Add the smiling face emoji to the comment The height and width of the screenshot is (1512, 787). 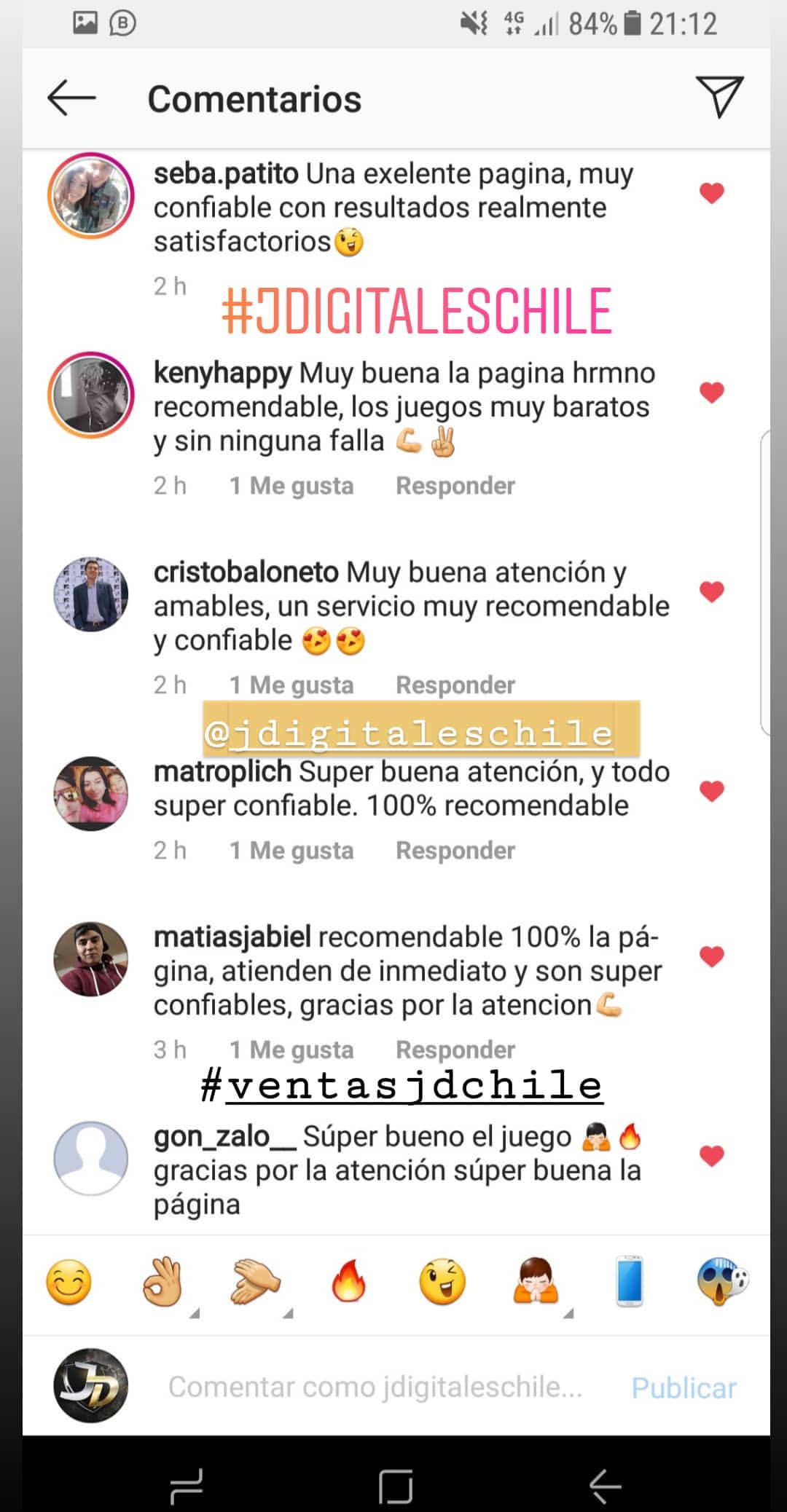click(68, 1282)
